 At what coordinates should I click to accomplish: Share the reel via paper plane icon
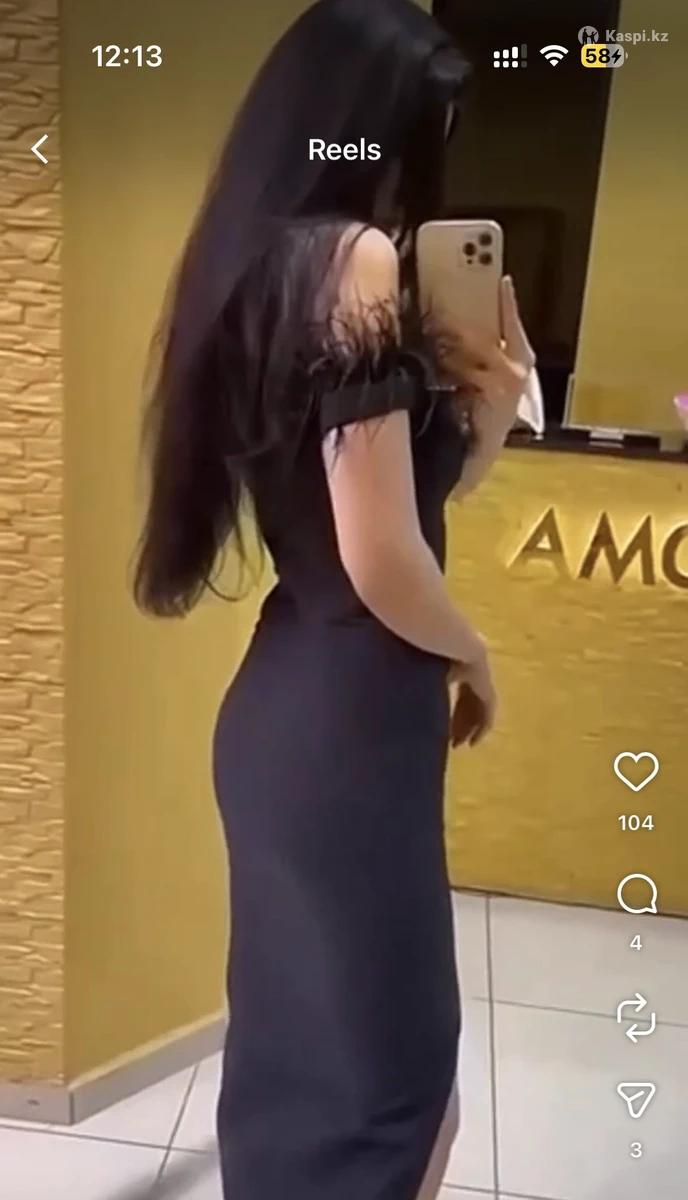click(636, 1100)
